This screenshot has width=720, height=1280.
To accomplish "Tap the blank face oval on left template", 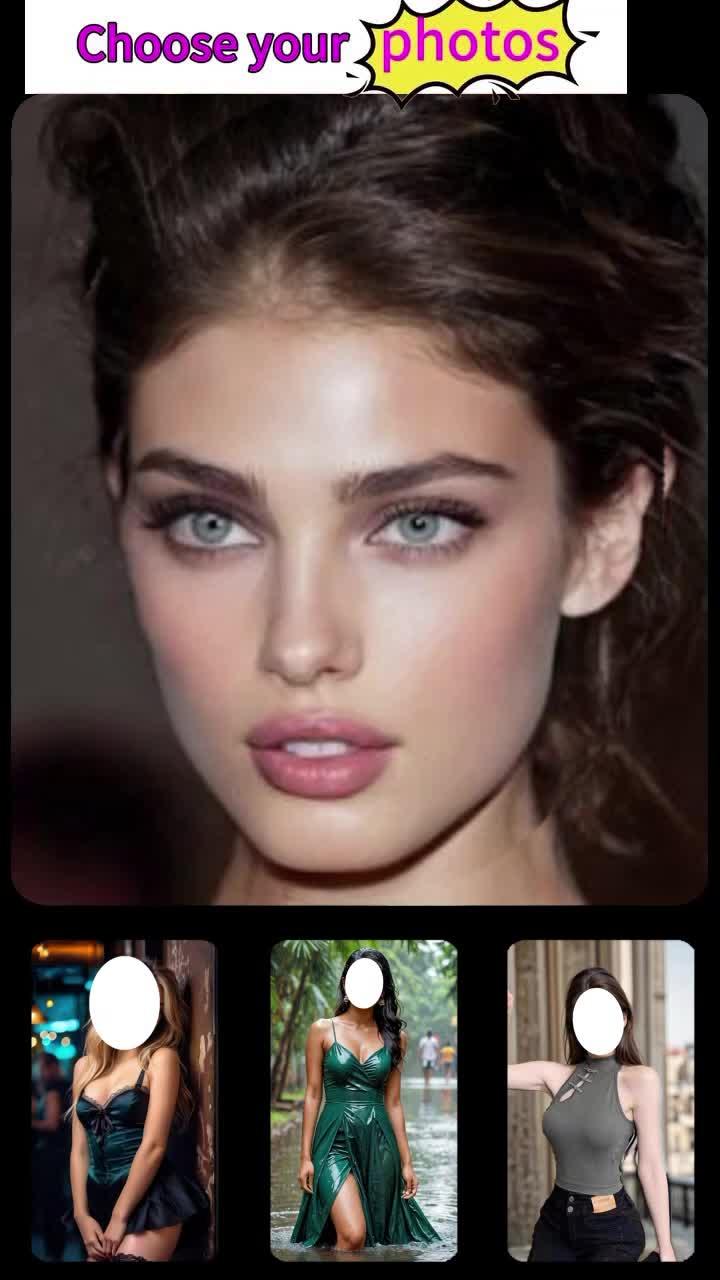I will coord(125,1003).
